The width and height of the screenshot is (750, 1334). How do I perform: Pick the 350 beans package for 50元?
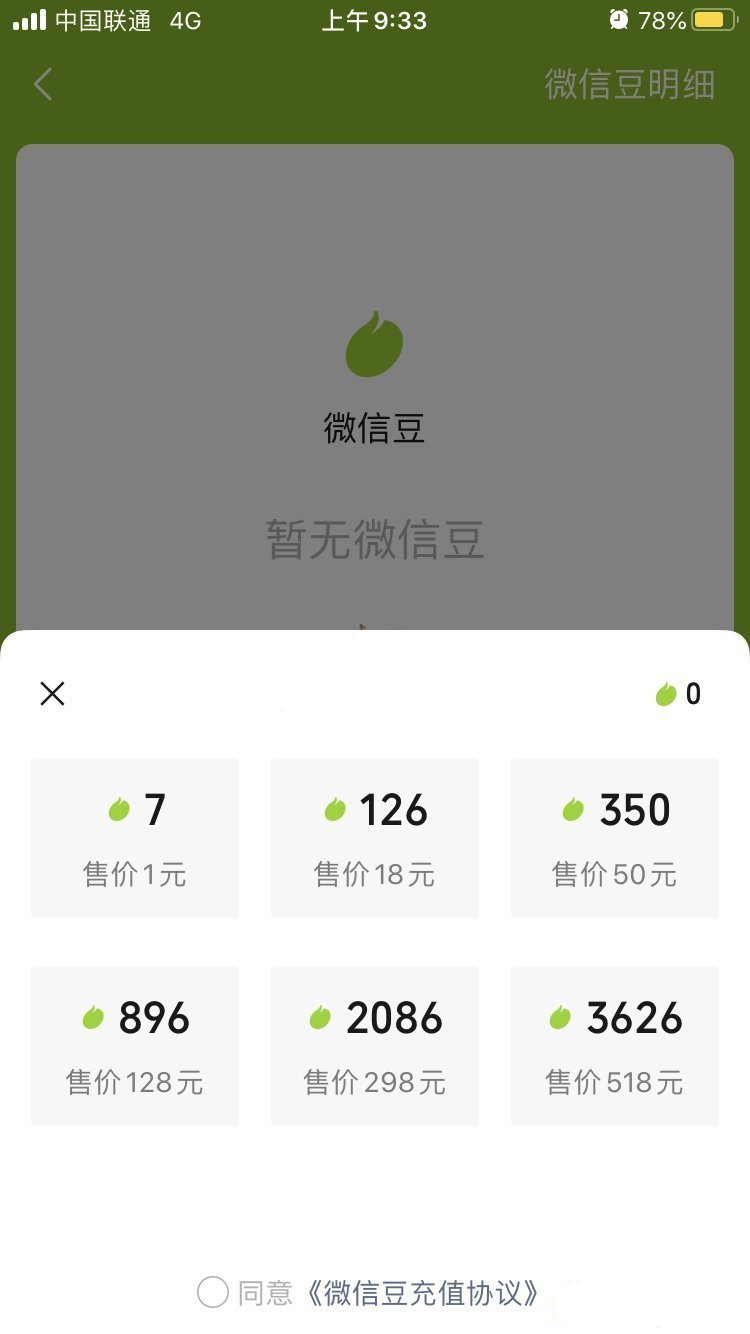615,838
